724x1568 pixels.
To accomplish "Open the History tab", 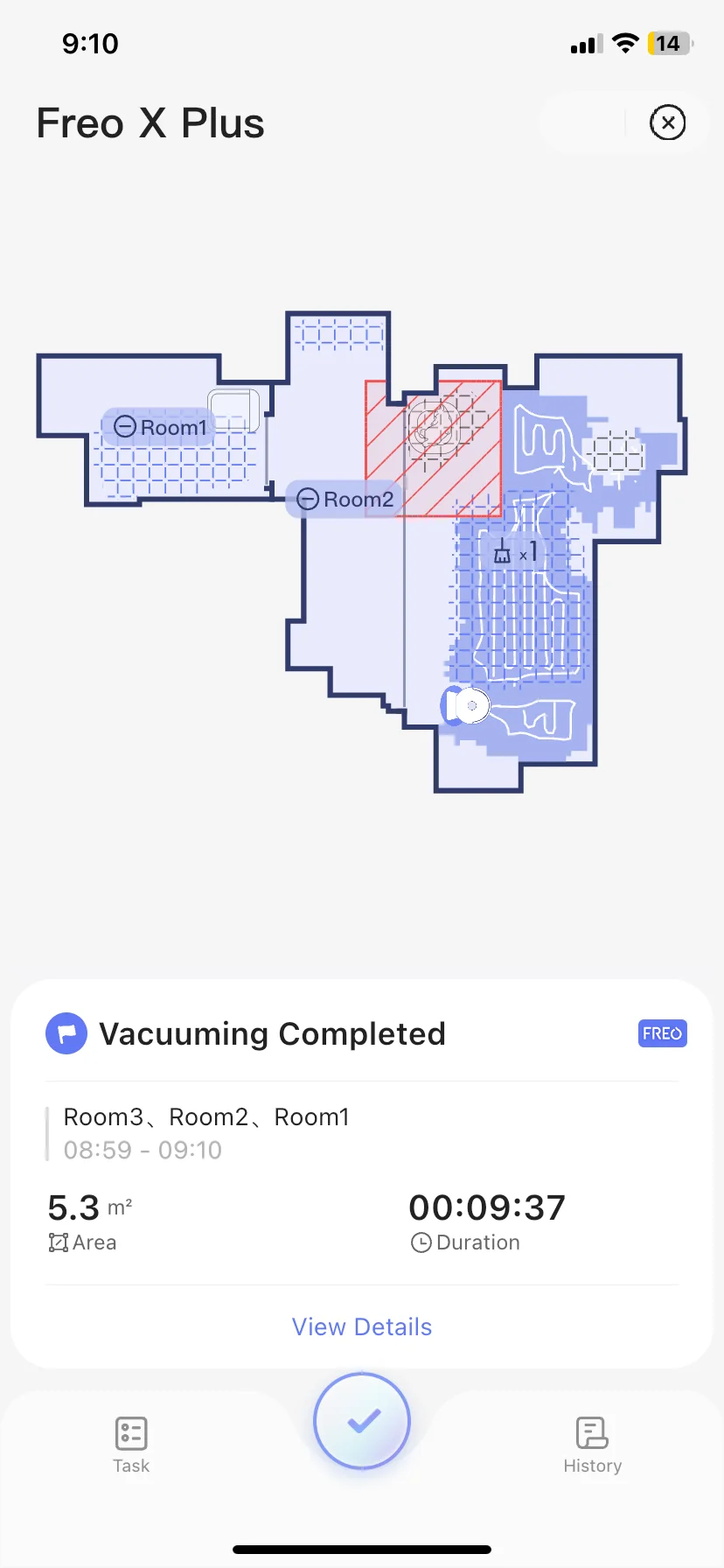I will [x=592, y=1445].
